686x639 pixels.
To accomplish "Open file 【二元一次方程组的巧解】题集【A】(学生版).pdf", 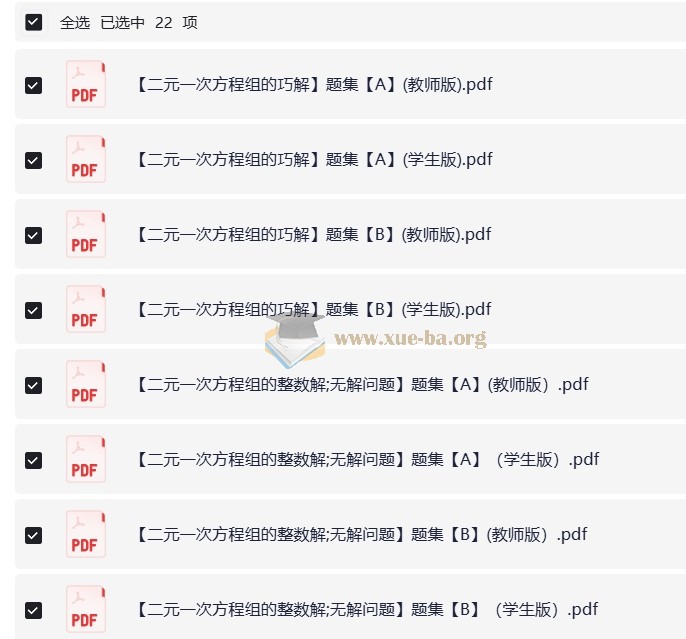I will click(x=313, y=160).
